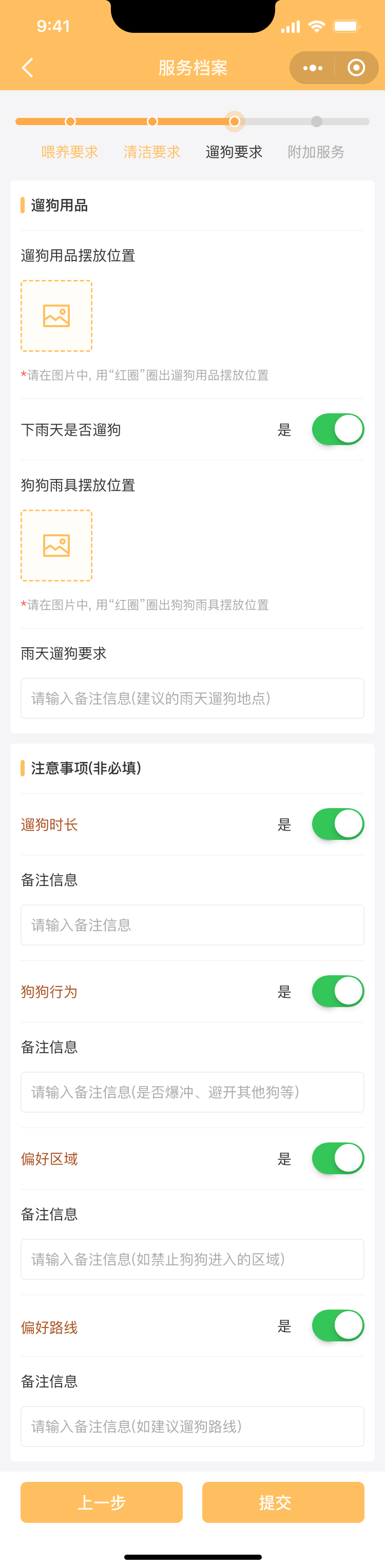385x1568 pixels.
Task: Return to previous step with 上一步
Action: coord(102,1502)
